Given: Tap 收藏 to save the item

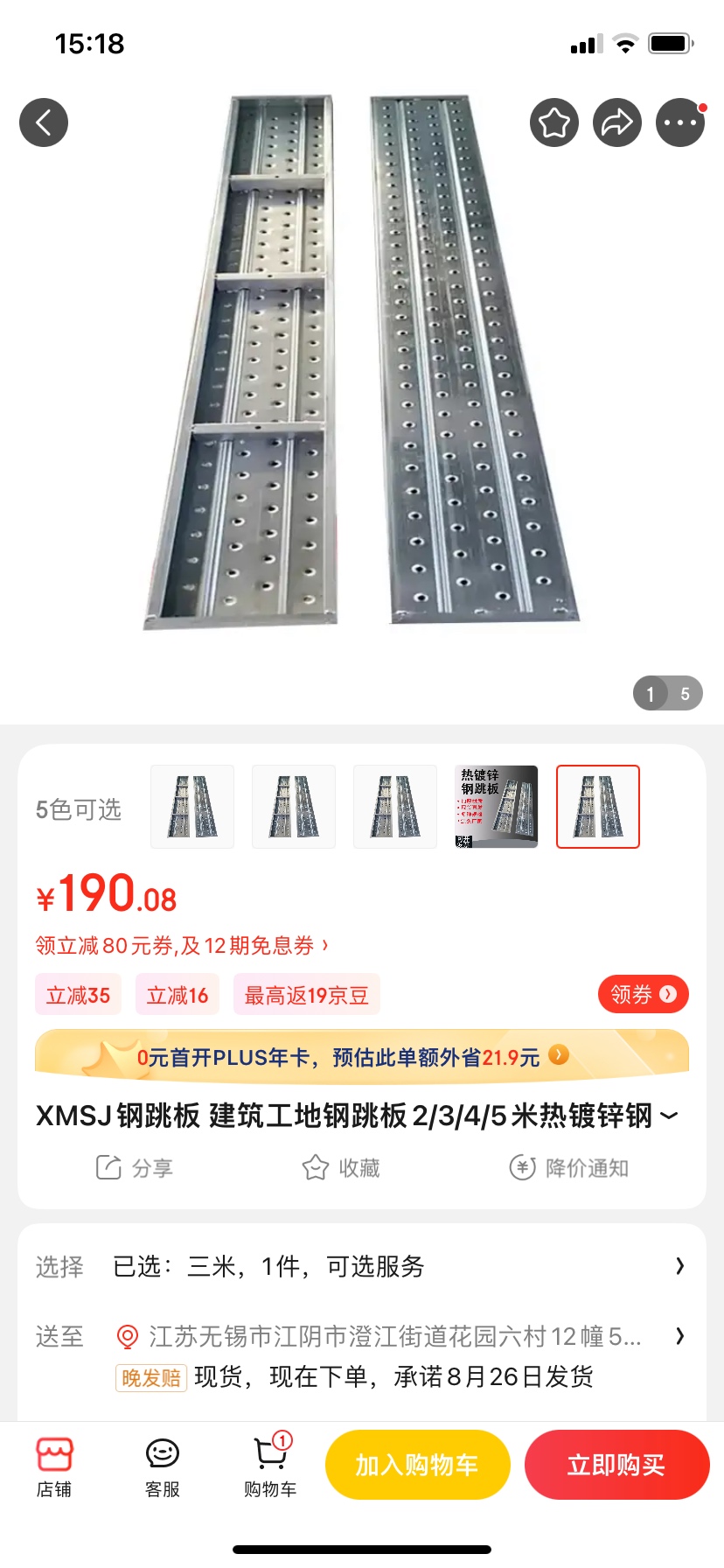Looking at the screenshot, I should 341,1168.
